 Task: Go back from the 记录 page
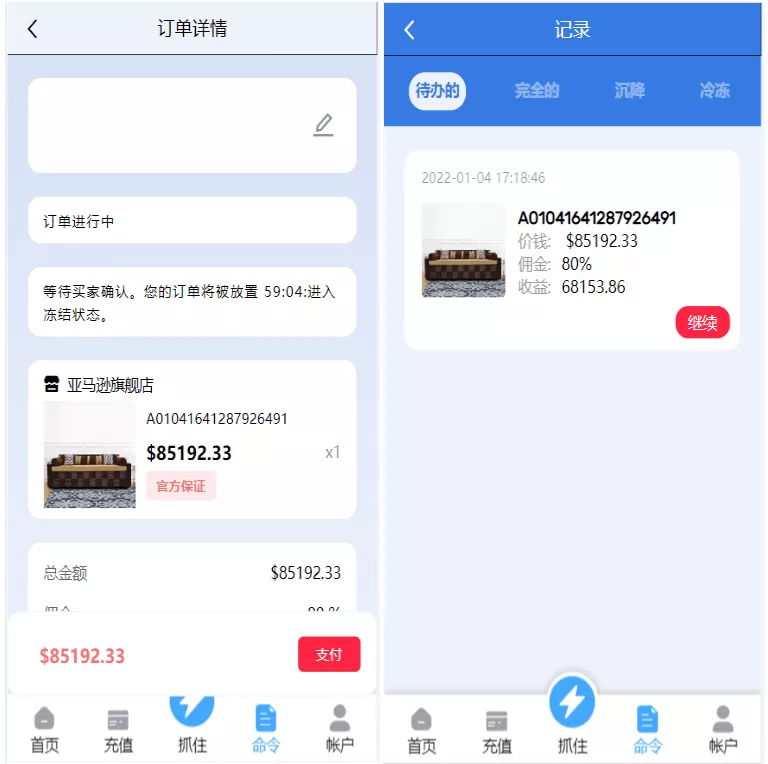pyautogui.click(x=409, y=30)
